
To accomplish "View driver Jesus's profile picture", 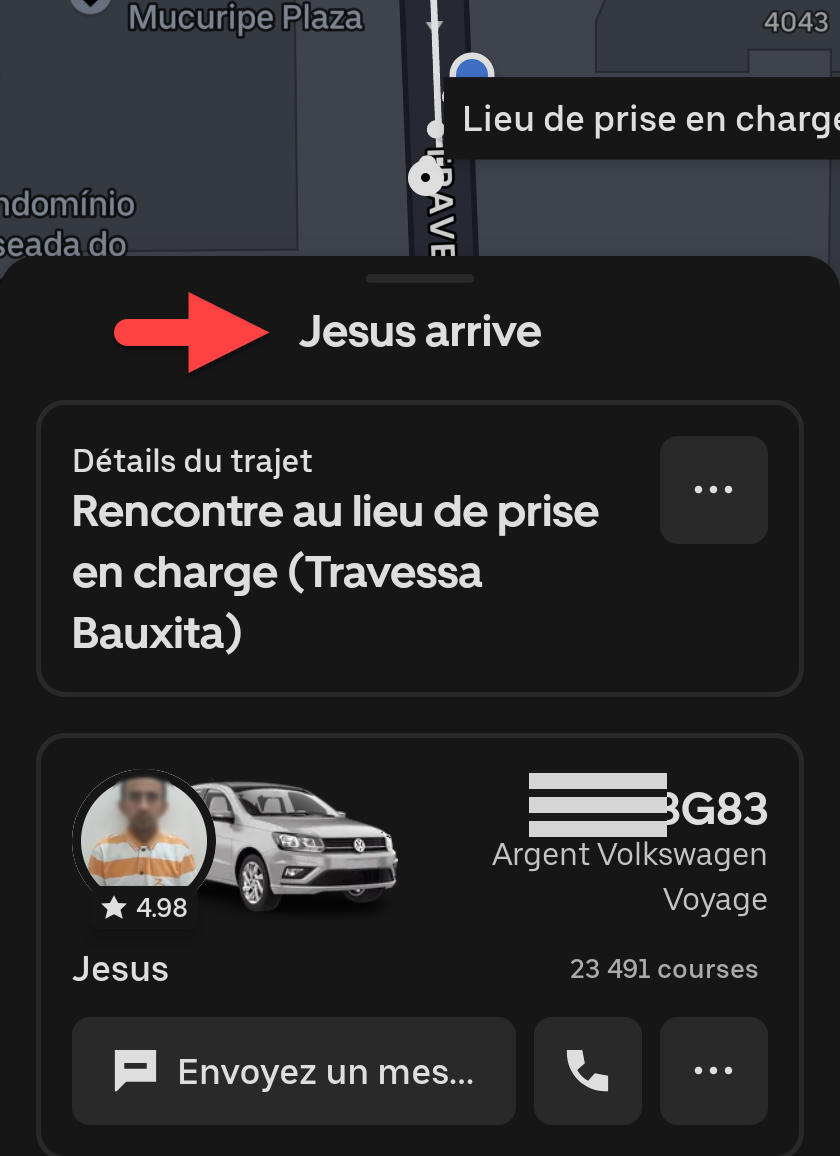I will (143, 834).
